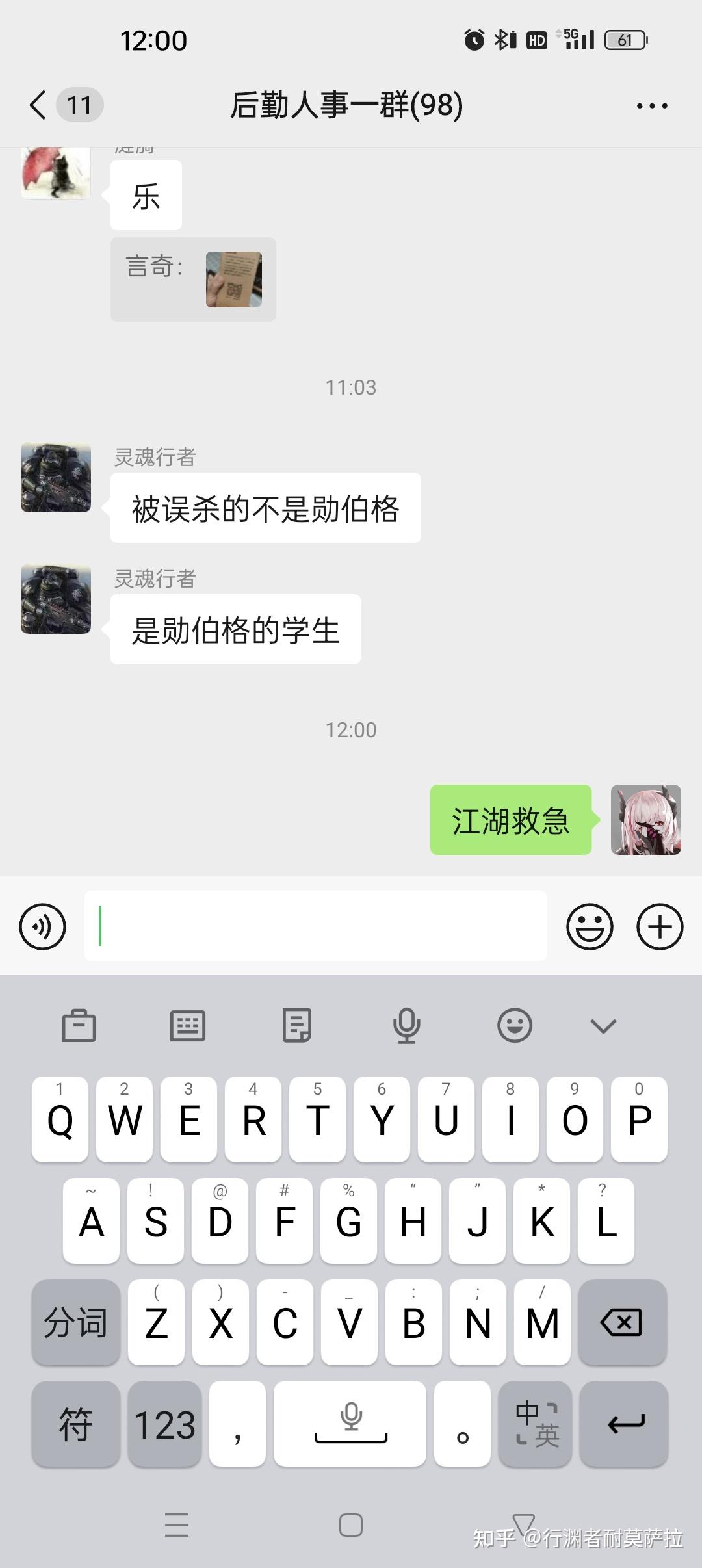Image resolution: width=702 pixels, height=1568 pixels.
Task: Open your own avatar beside 江湖救急
Action: [645, 820]
